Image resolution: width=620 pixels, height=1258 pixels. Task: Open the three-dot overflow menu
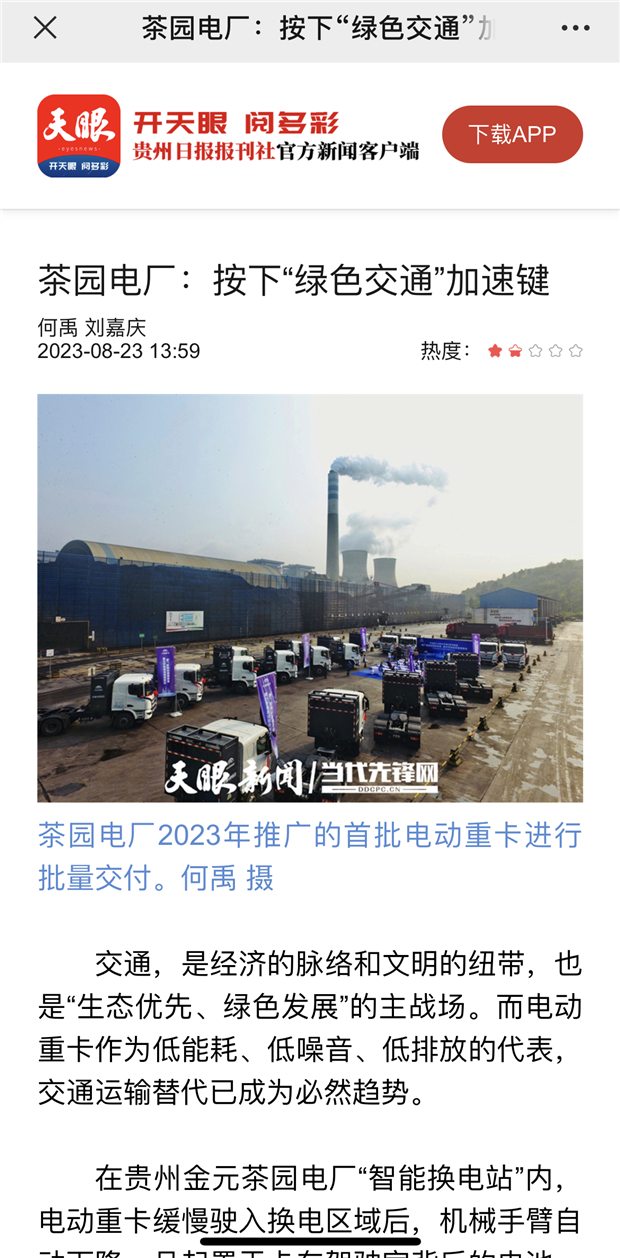coord(575,28)
